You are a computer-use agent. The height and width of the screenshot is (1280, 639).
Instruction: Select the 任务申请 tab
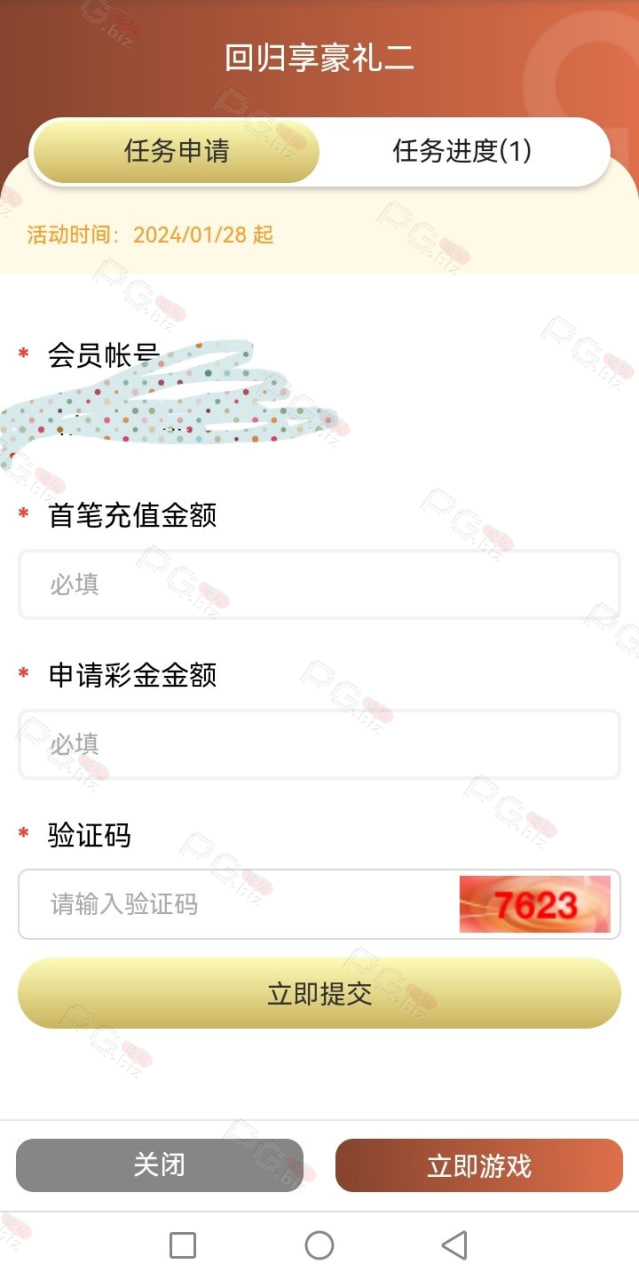(176, 152)
